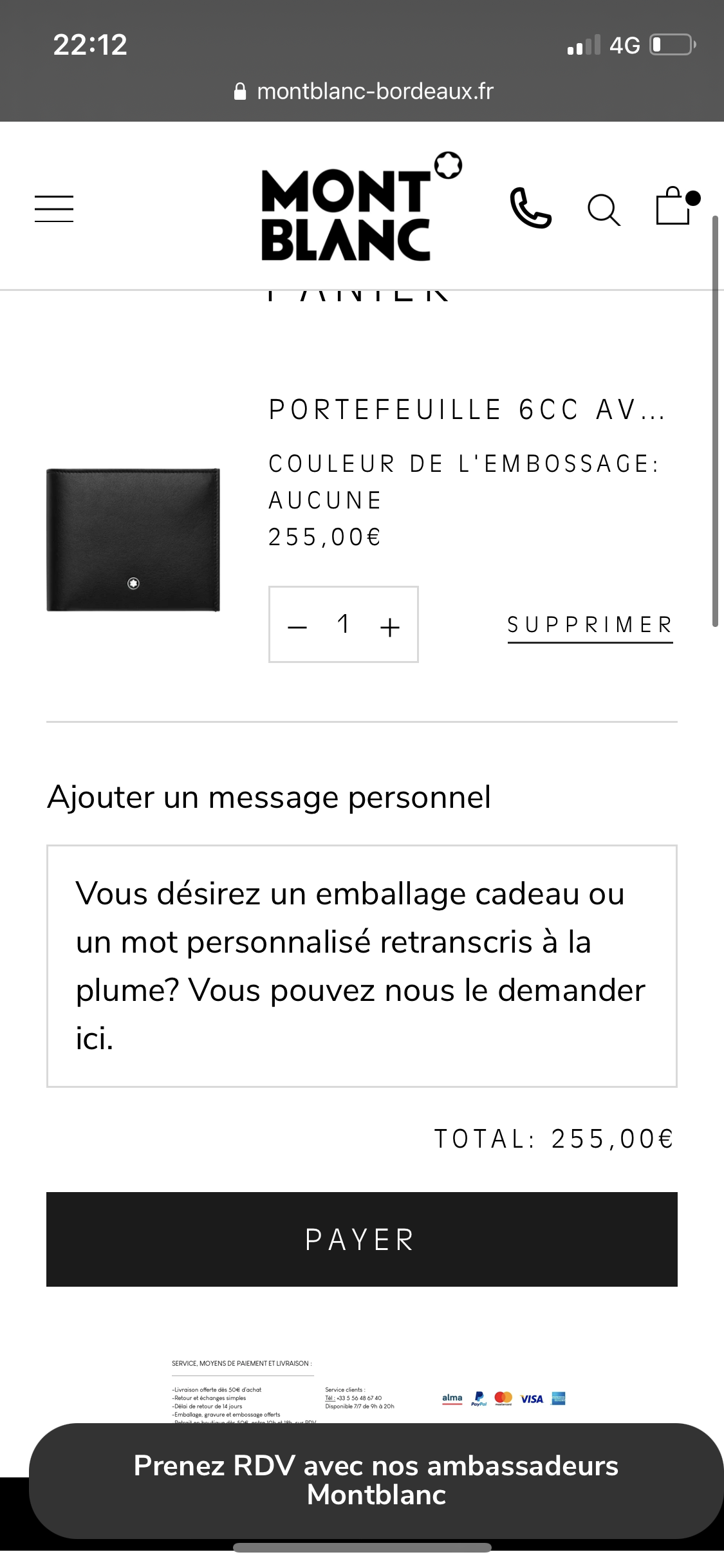Open the shopping bag icon
The height and width of the screenshot is (1568, 724).
[674, 206]
